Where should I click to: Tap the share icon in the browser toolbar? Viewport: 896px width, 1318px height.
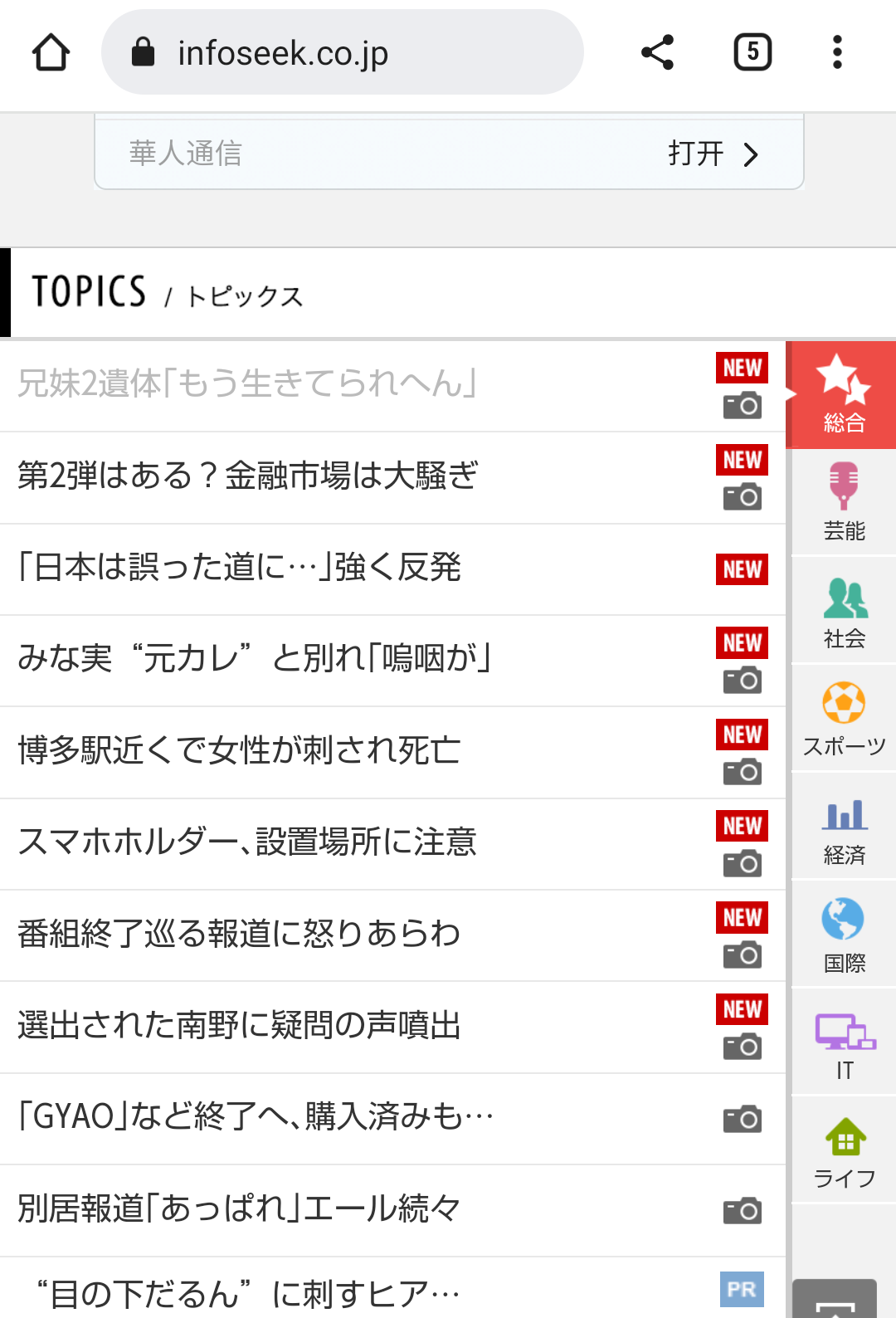(x=656, y=52)
